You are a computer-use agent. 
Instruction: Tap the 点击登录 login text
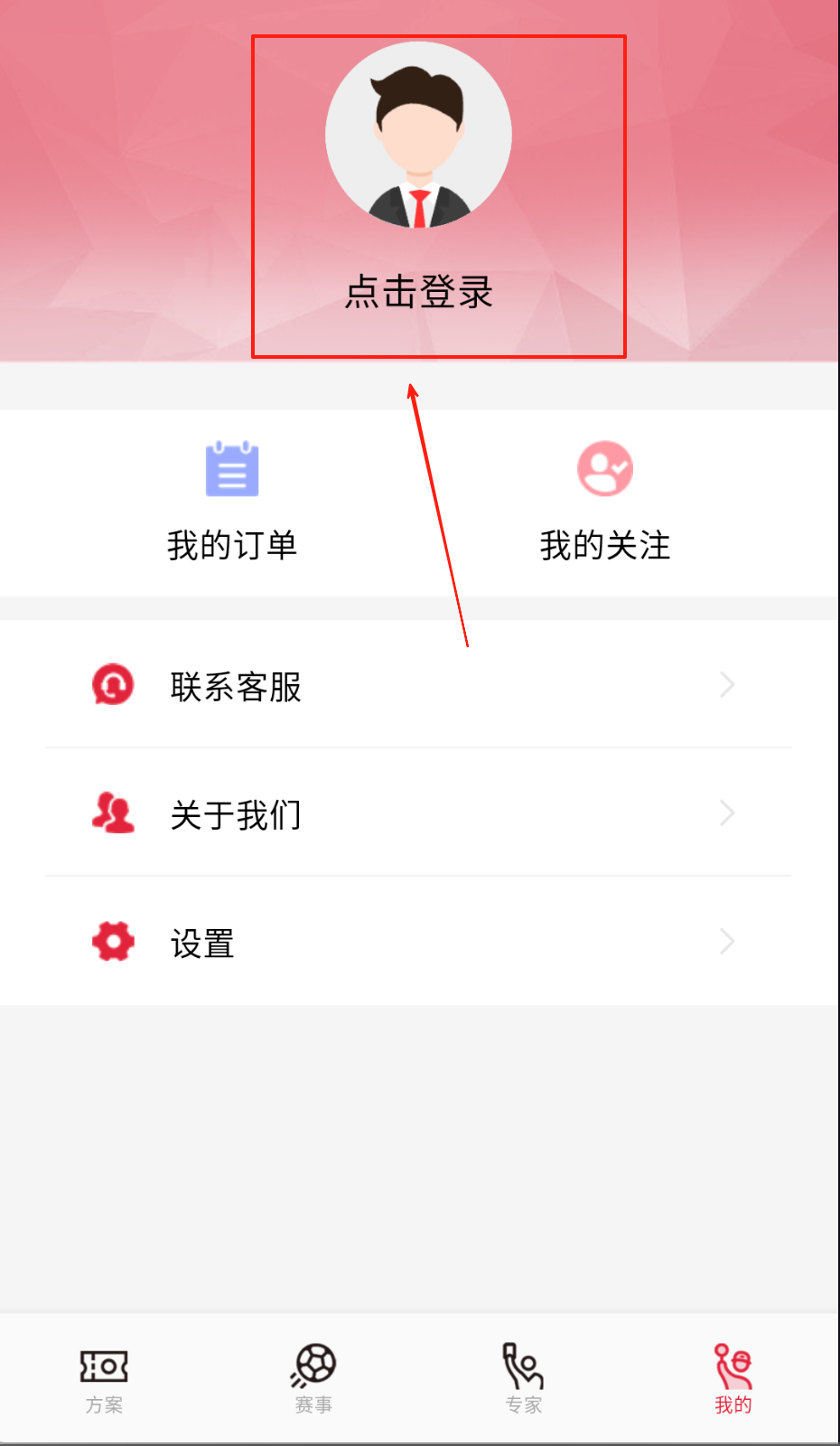[418, 292]
